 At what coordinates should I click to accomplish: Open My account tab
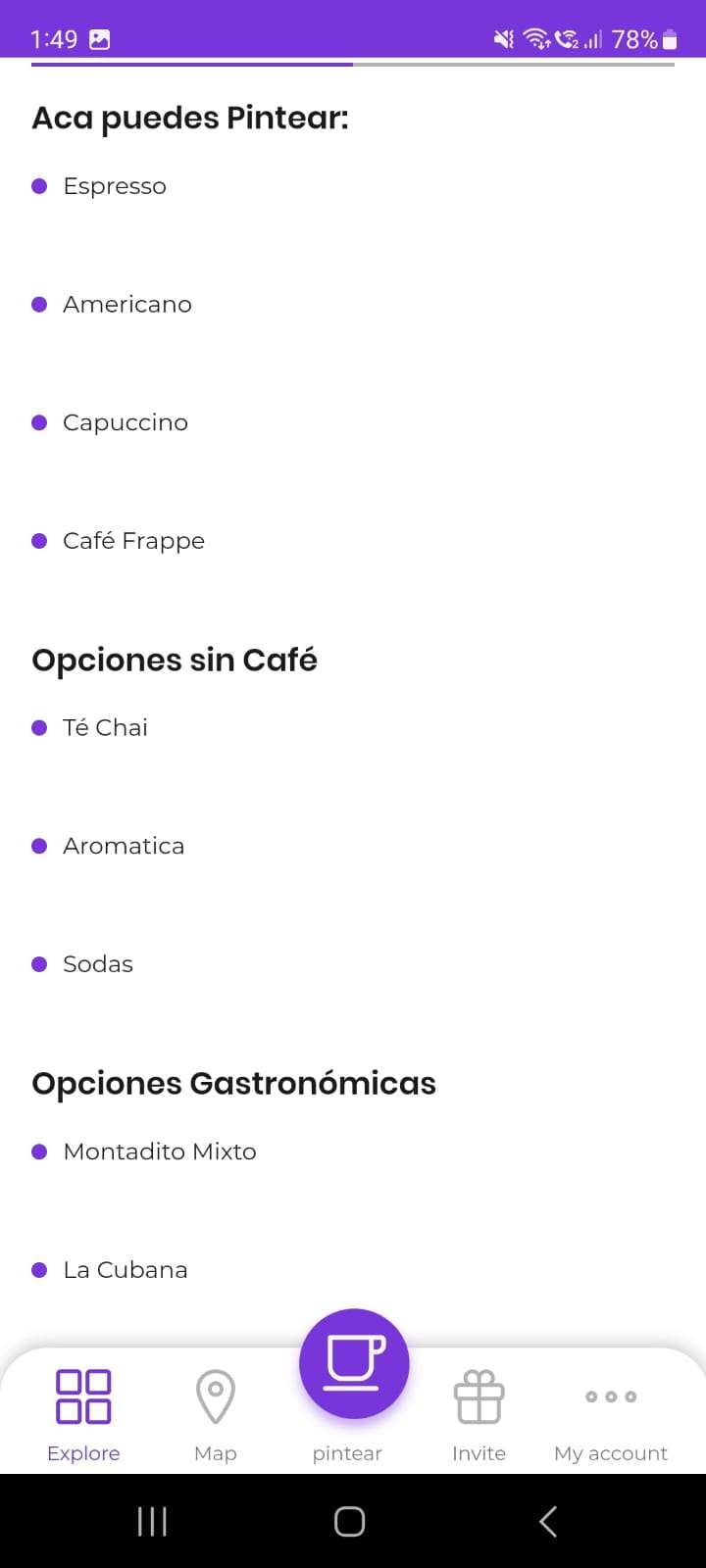(610, 1413)
